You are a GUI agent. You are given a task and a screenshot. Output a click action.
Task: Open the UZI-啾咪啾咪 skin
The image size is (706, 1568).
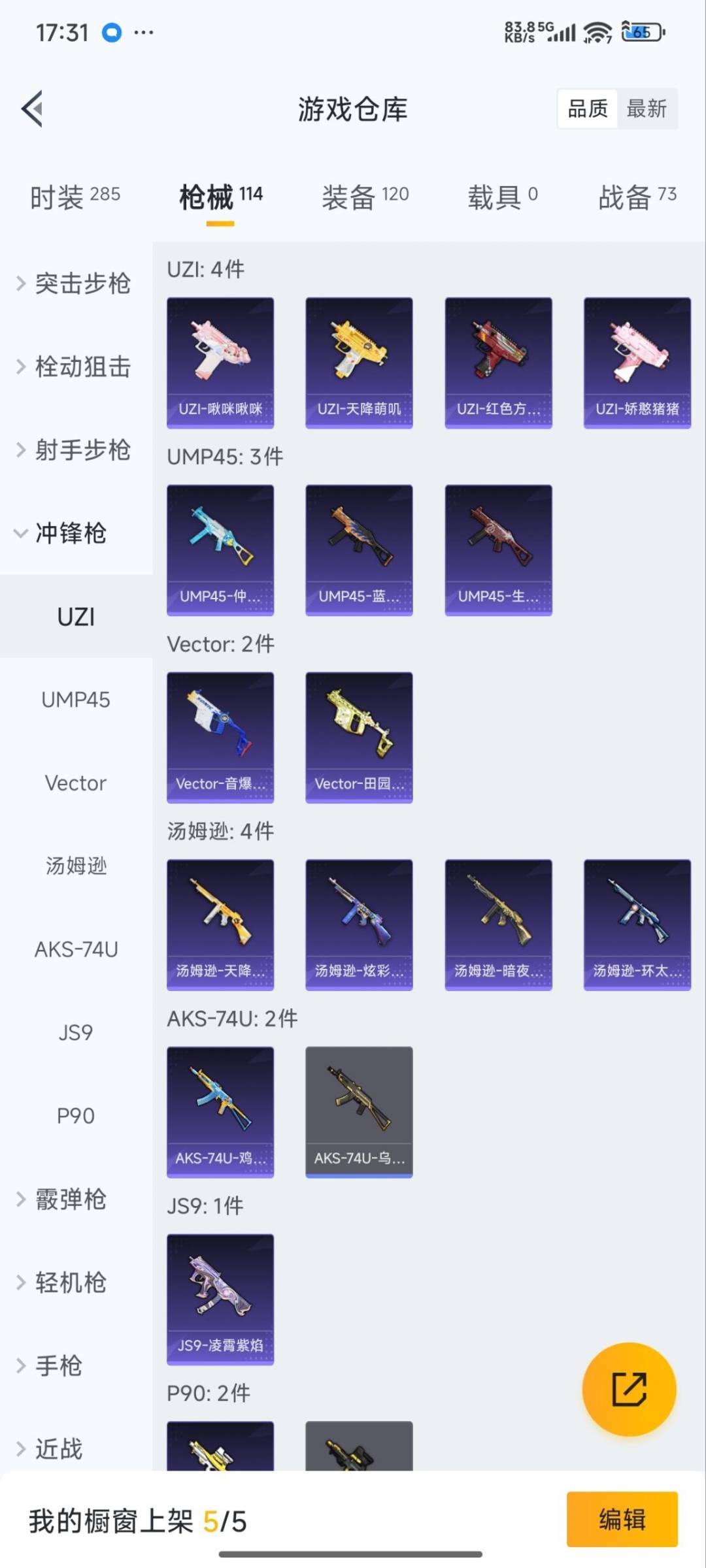pyautogui.click(x=220, y=363)
